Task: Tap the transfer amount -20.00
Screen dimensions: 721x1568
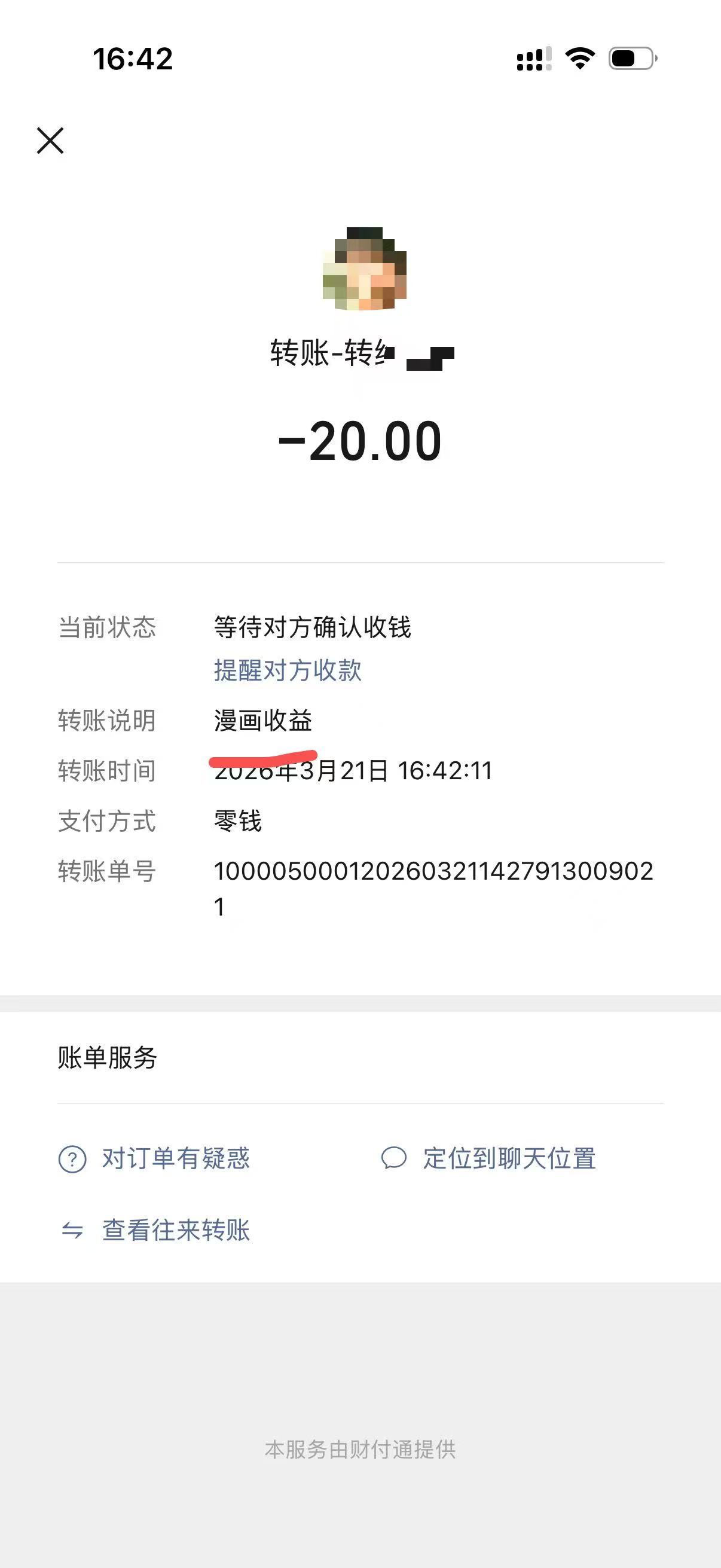Action: [360, 443]
